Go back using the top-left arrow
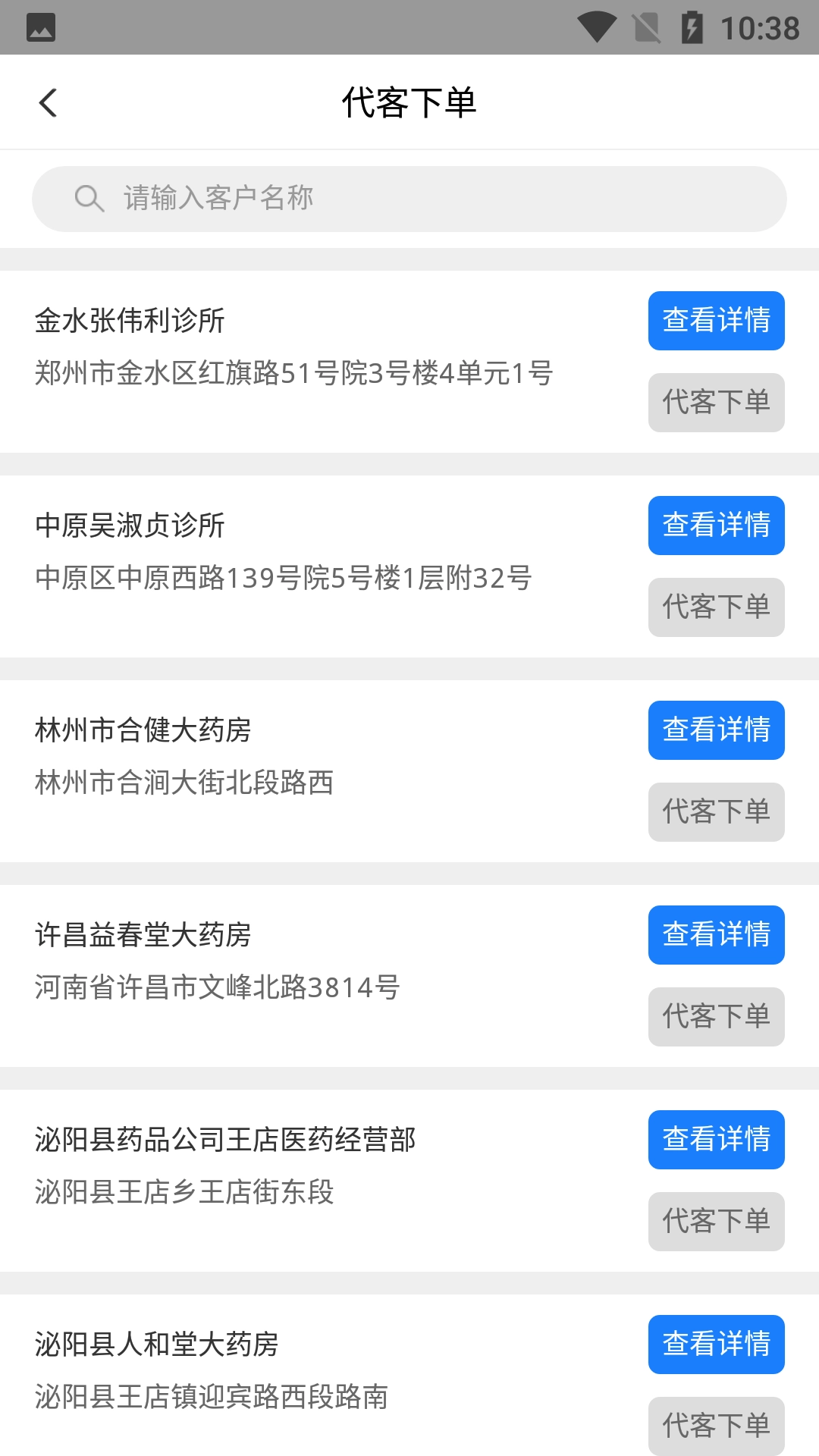The height and width of the screenshot is (1456, 819). (x=48, y=103)
